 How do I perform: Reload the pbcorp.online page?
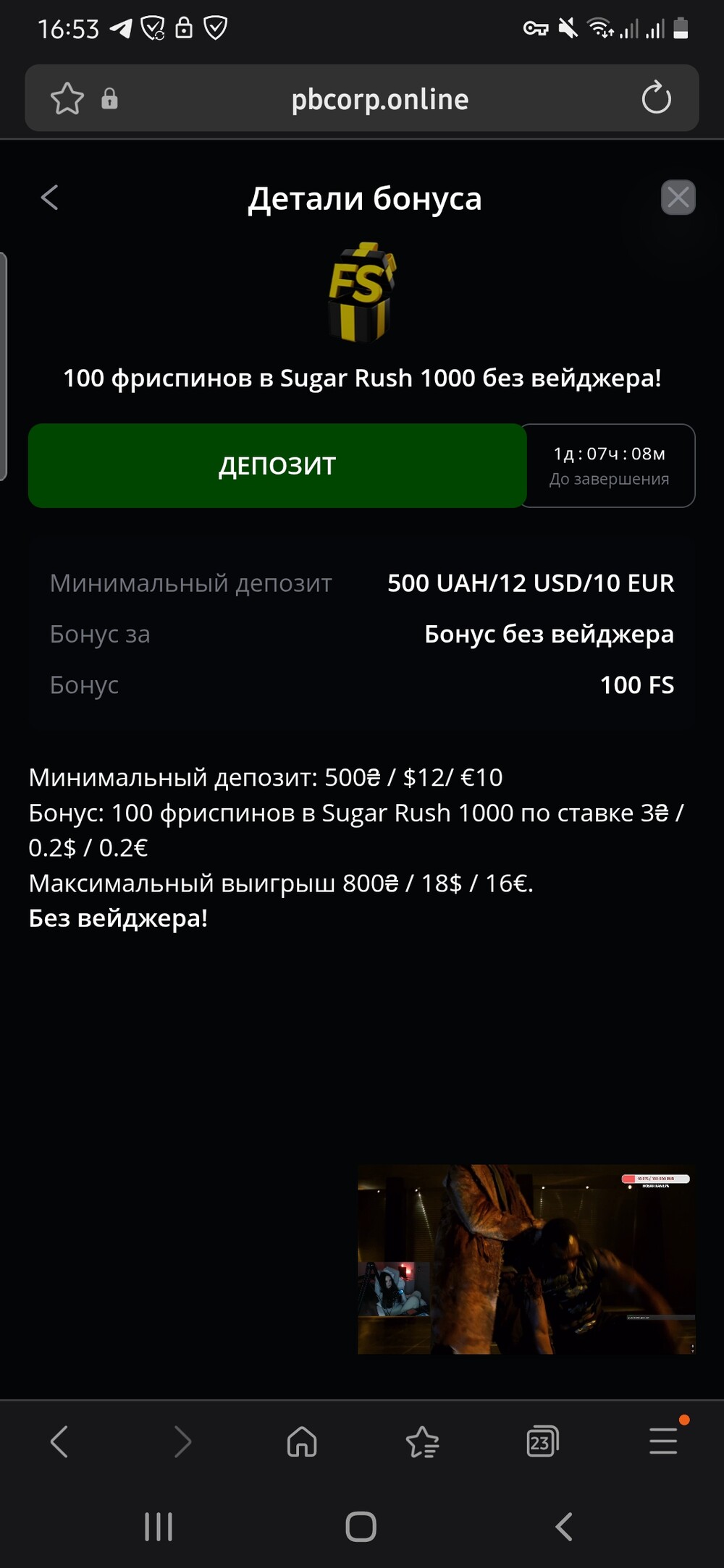coord(656,98)
